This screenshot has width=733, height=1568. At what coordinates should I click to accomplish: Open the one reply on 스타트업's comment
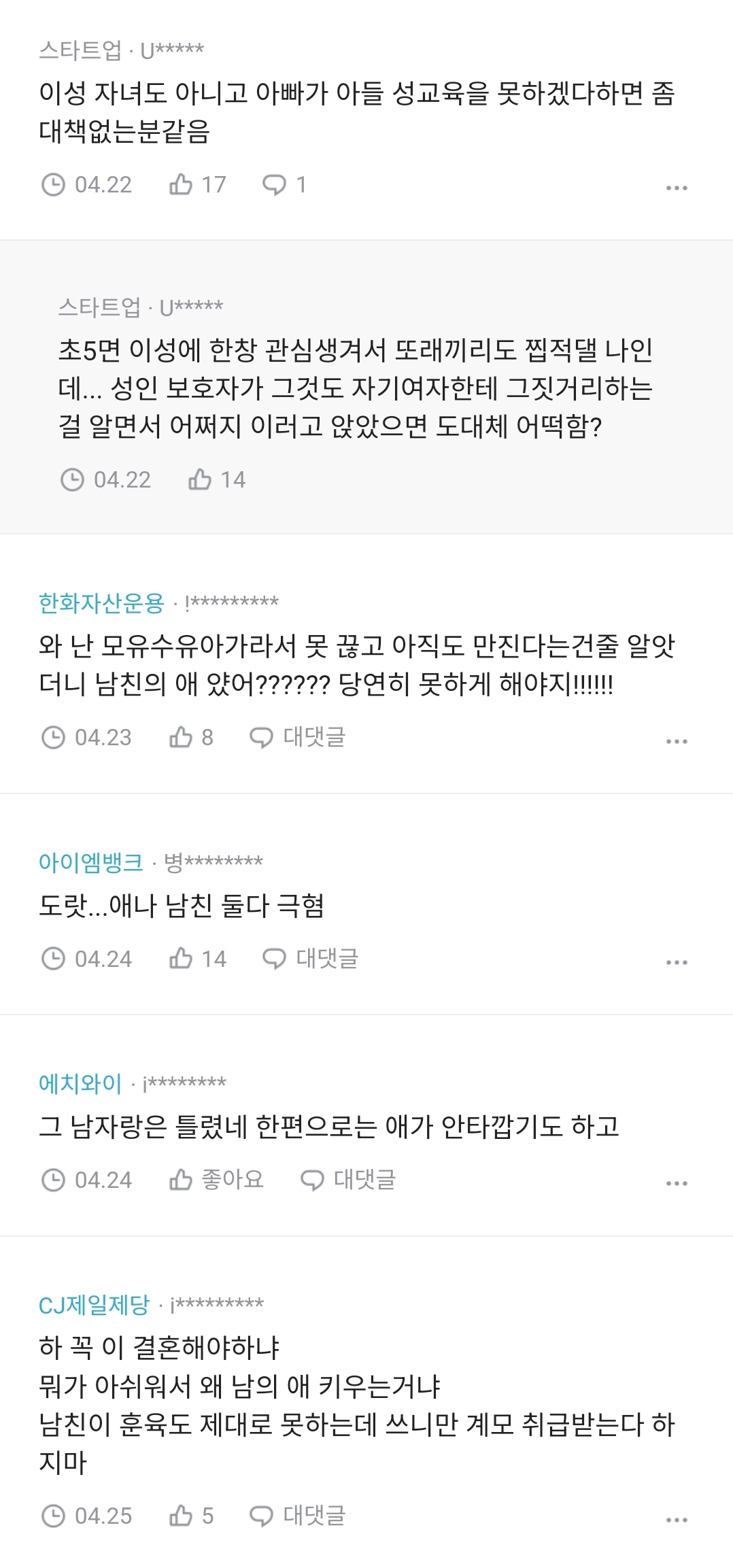tap(284, 184)
